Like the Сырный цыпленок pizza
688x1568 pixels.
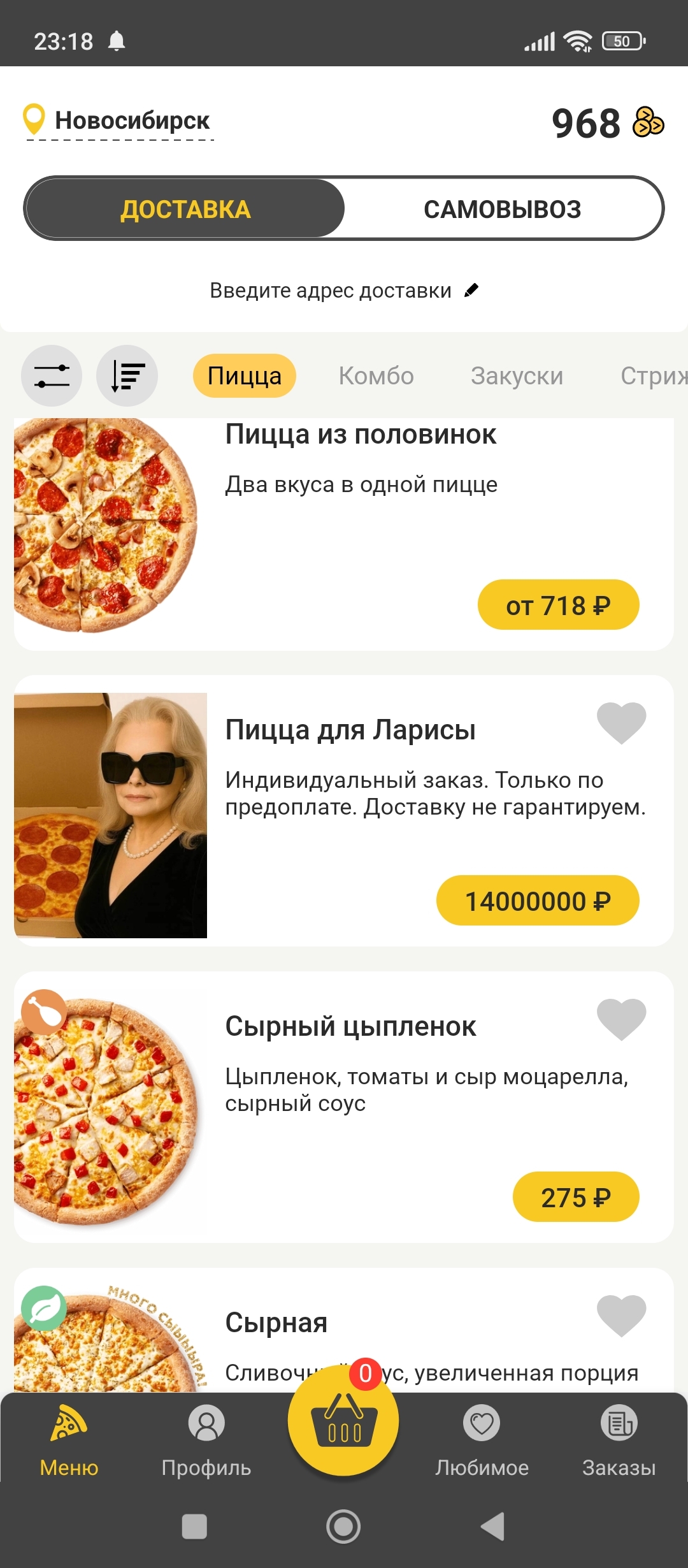point(621,1019)
